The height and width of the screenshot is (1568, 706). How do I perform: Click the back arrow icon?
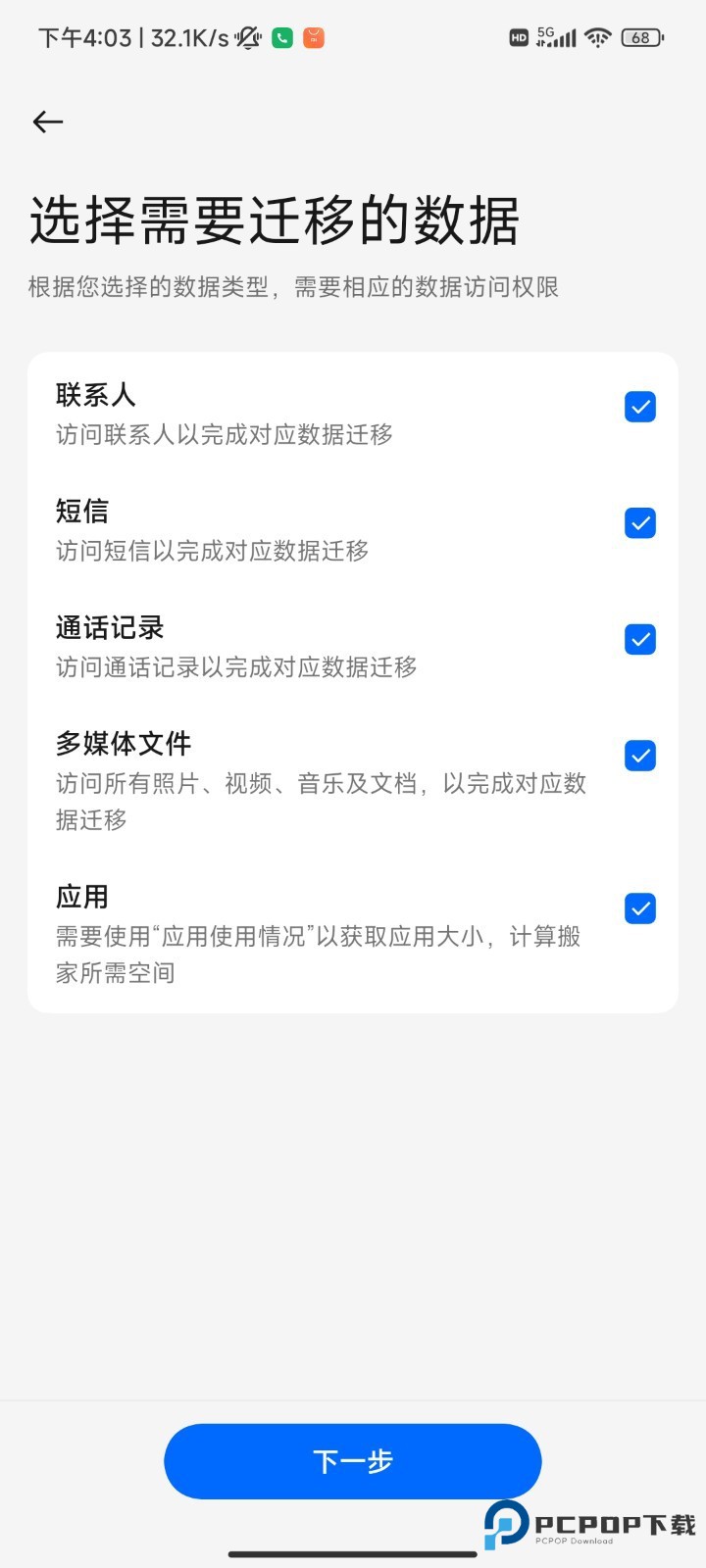pos(46,122)
